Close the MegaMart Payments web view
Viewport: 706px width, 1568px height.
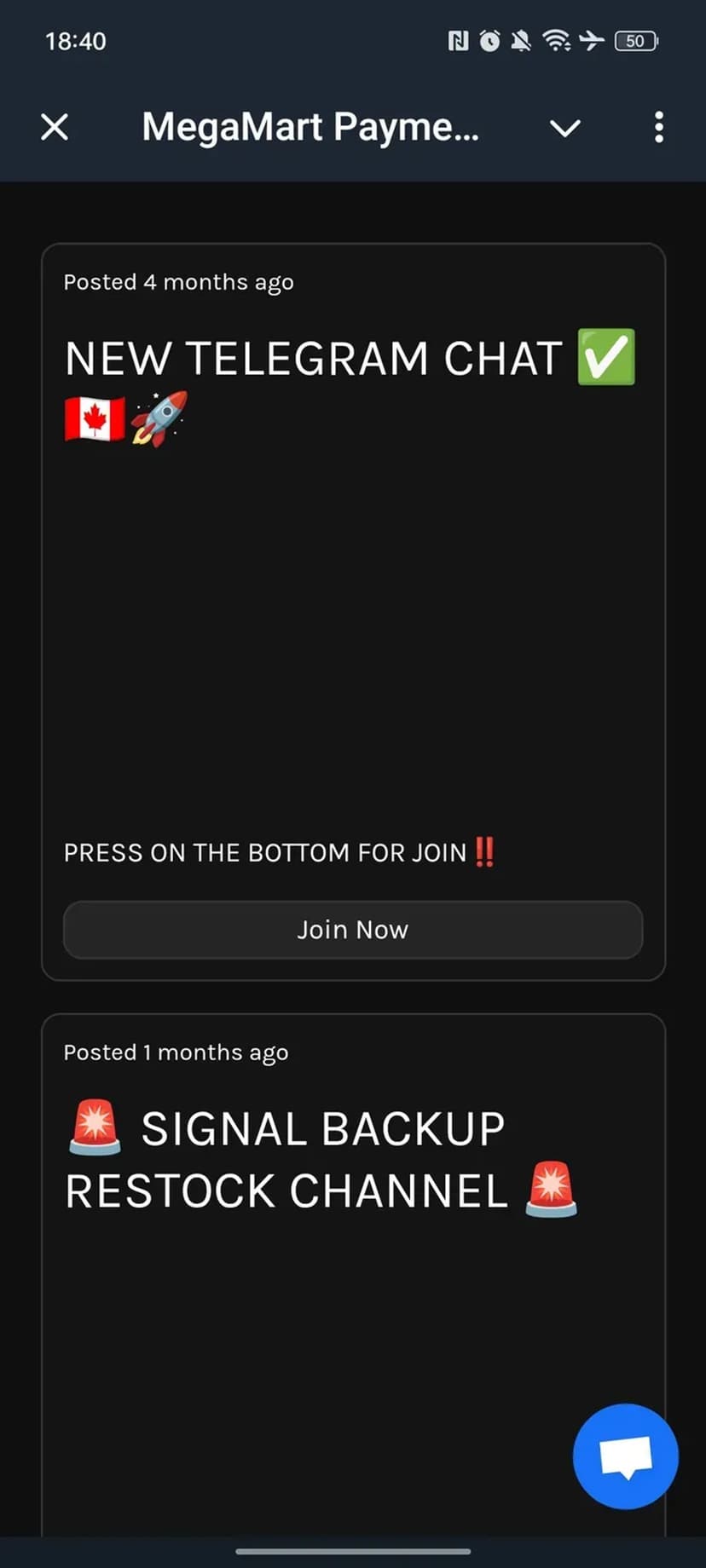click(55, 128)
